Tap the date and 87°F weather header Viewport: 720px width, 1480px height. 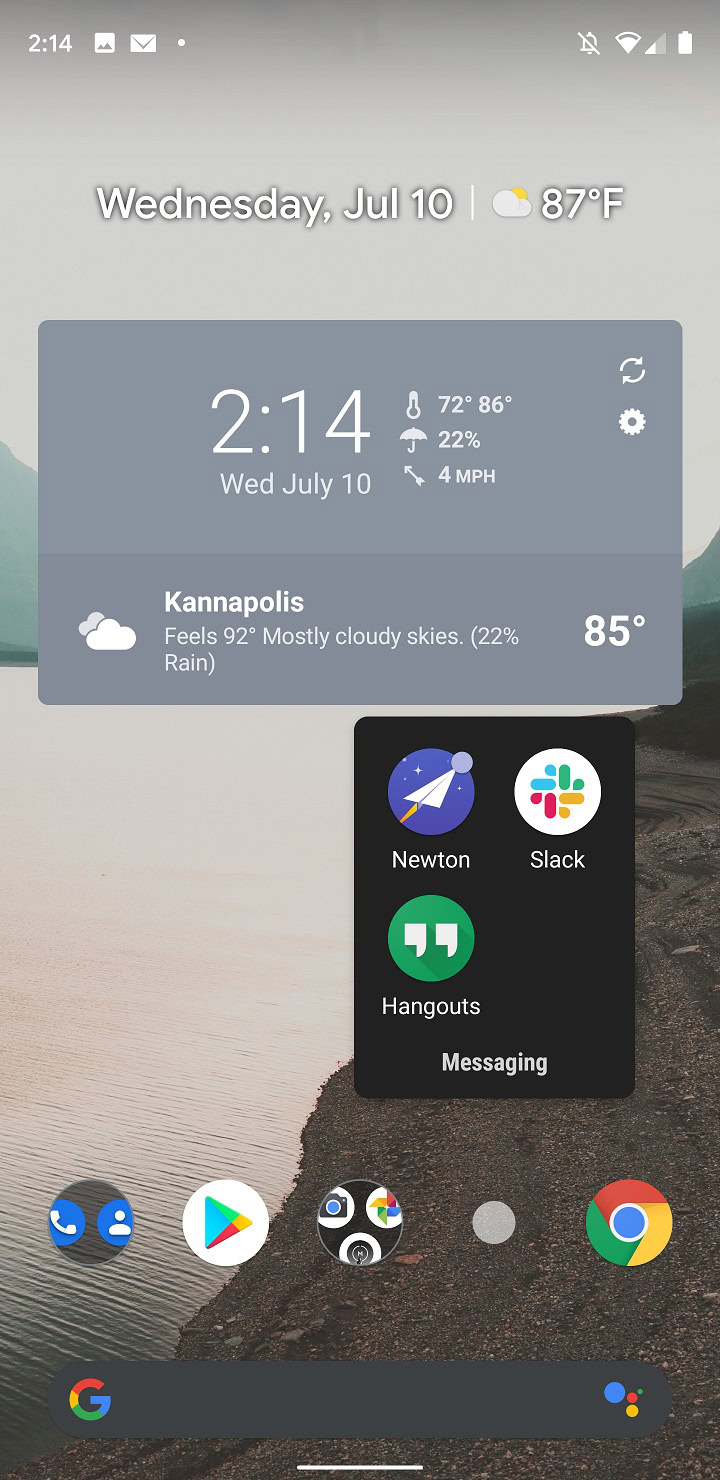tap(360, 204)
